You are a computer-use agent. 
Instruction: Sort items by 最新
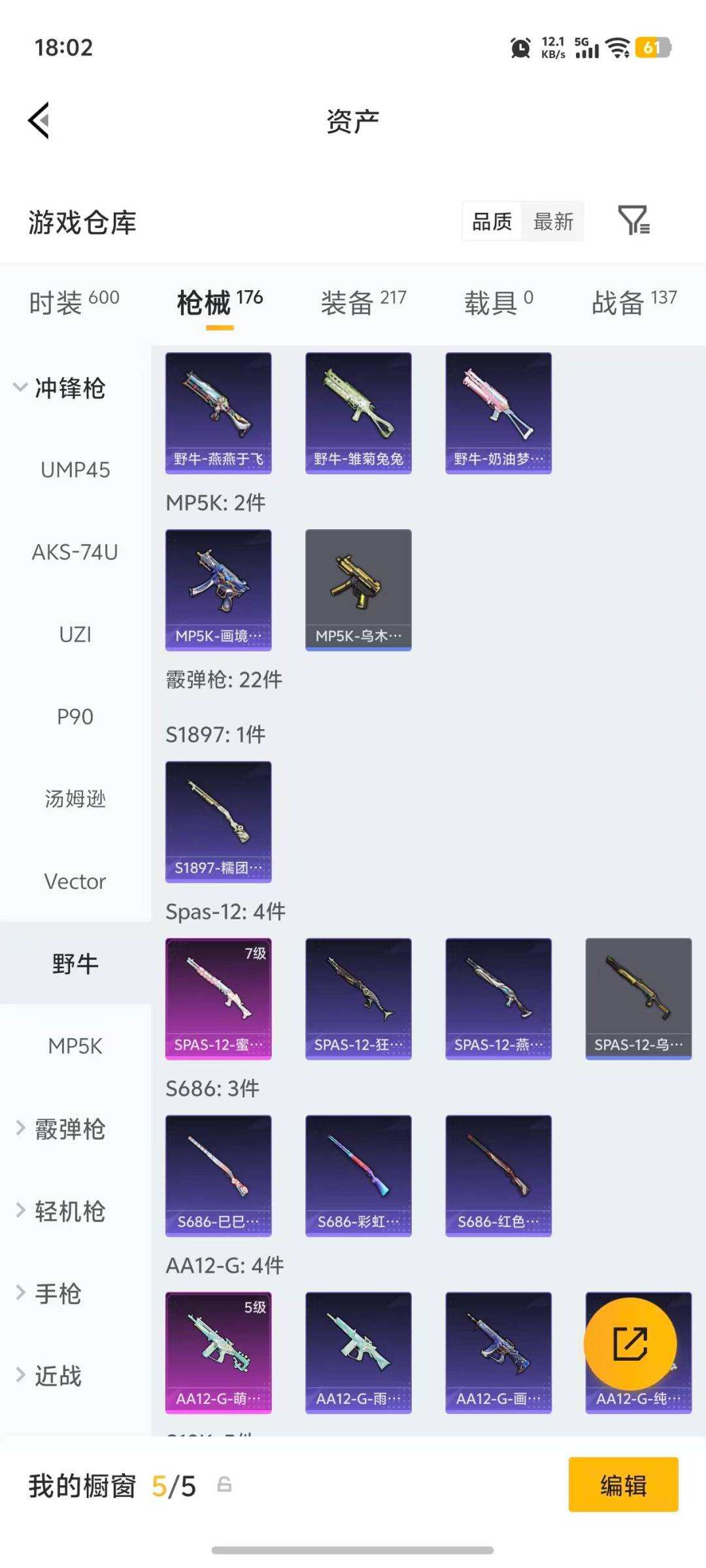coord(553,222)
